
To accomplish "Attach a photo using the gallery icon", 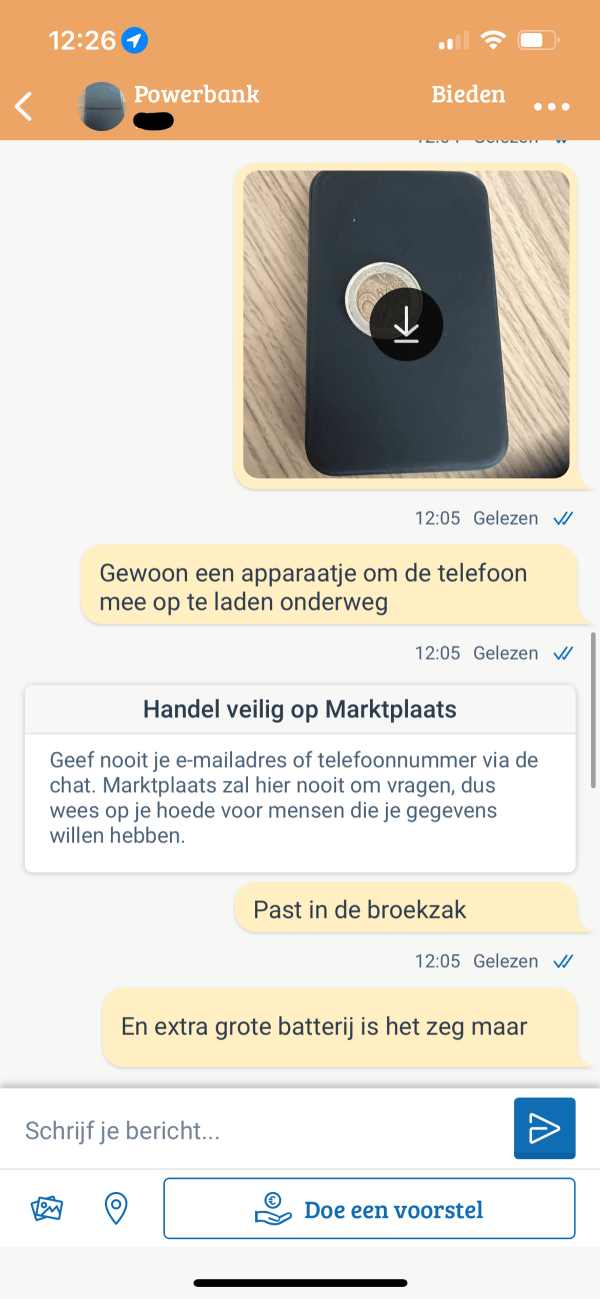I will coord(47,1209).
